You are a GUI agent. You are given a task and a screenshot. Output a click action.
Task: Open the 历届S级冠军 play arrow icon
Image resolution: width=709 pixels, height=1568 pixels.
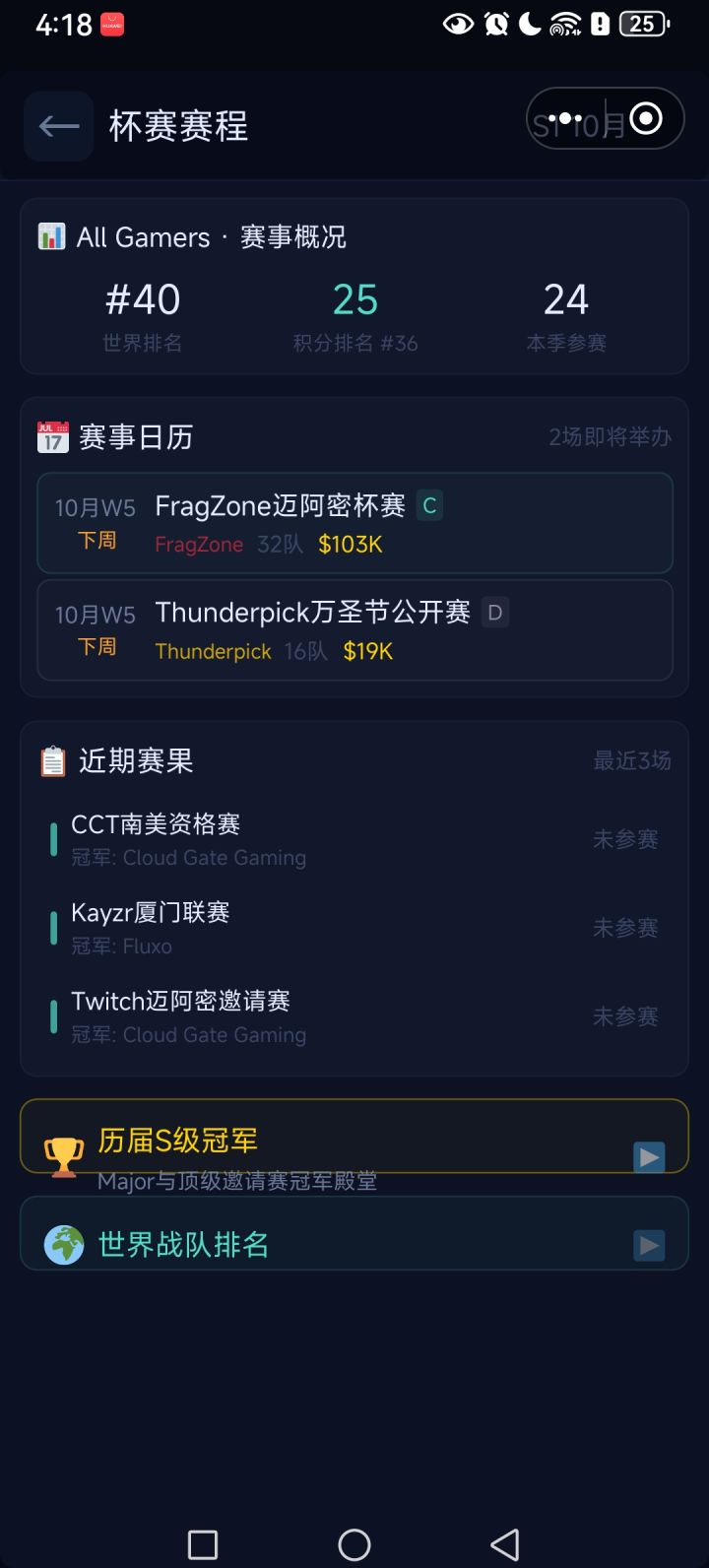point(649,1157)
